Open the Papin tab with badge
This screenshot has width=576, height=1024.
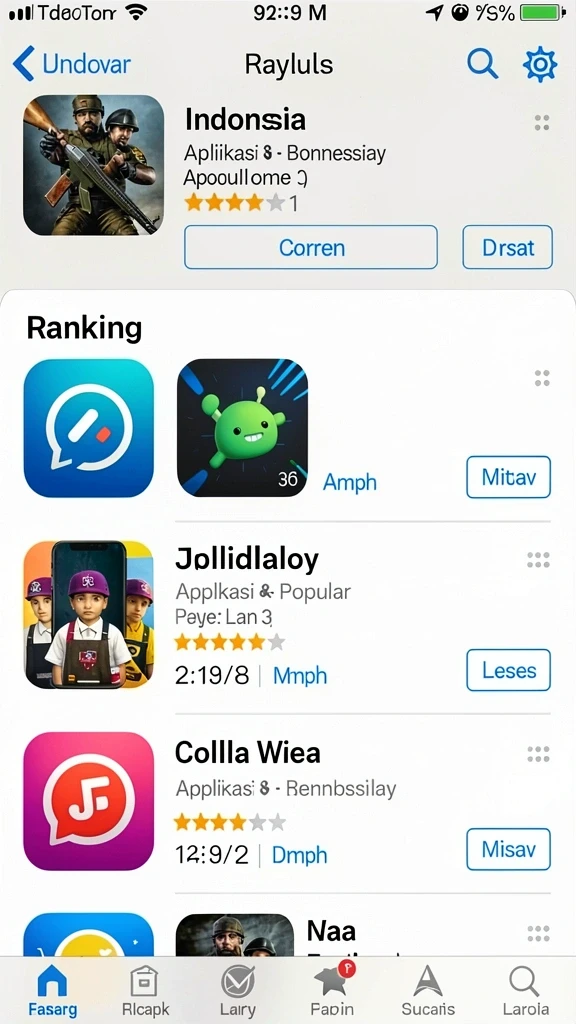coord(332,991)
